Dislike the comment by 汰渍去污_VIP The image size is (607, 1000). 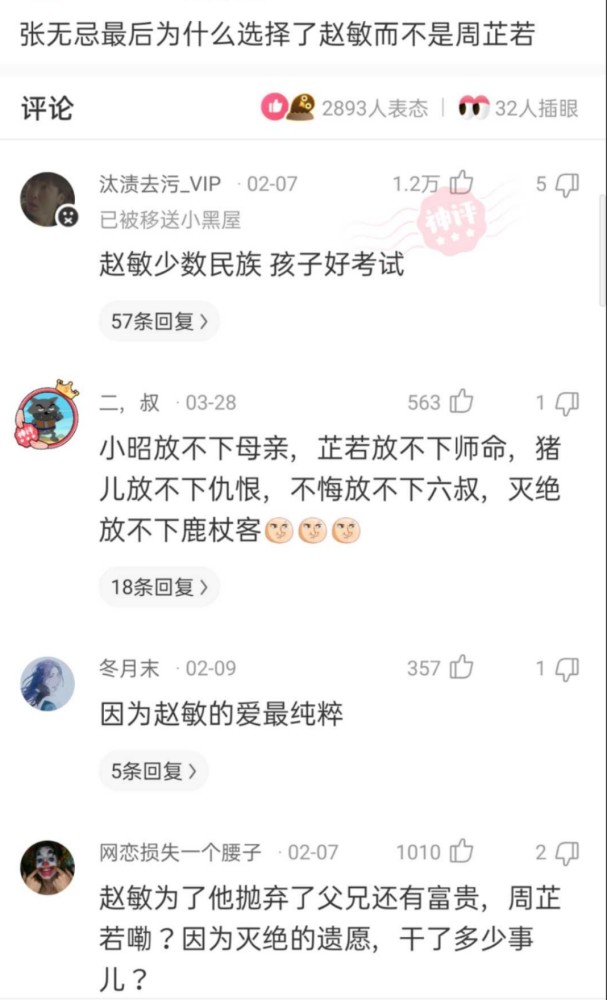tap(567, 184)
